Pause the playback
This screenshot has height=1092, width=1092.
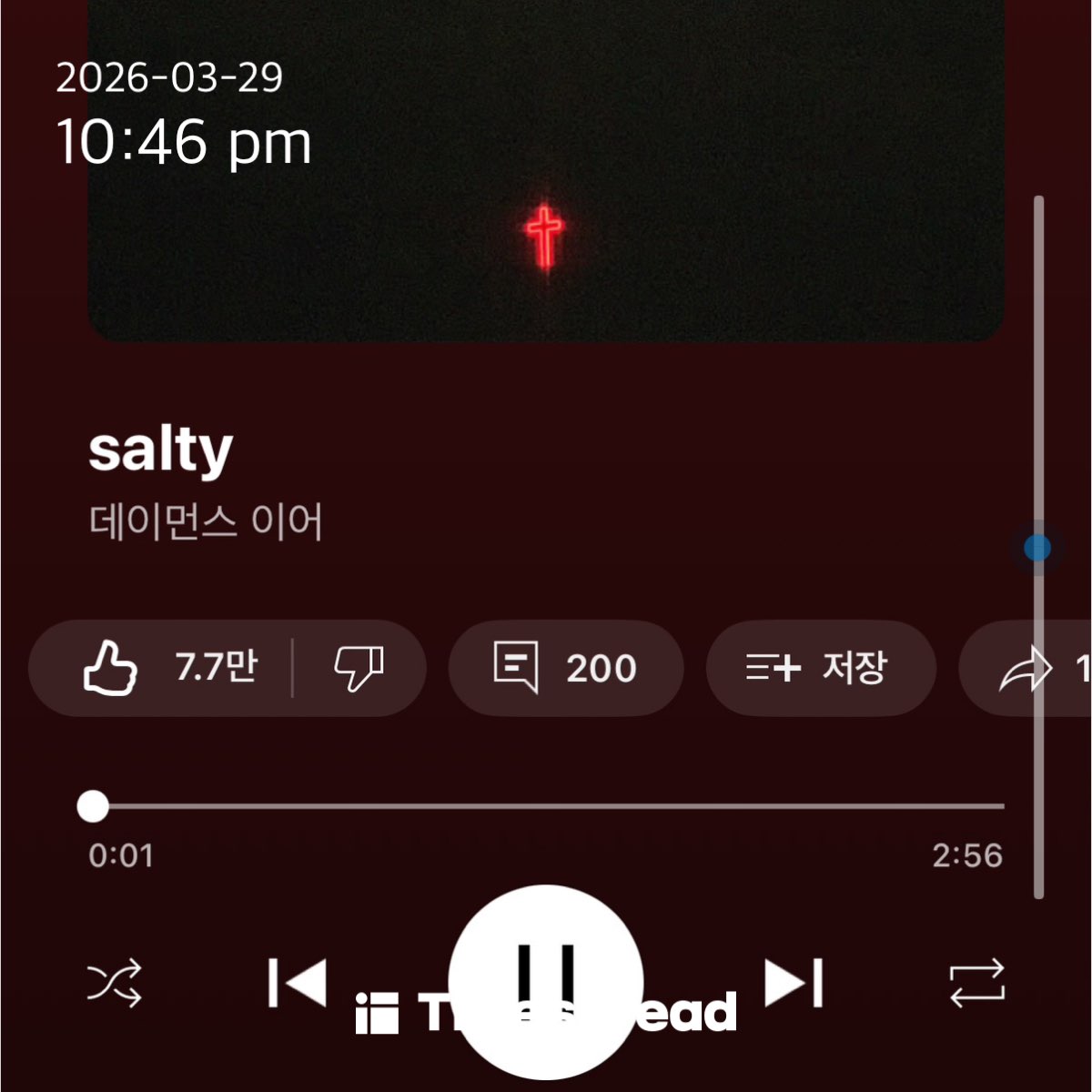546,981
